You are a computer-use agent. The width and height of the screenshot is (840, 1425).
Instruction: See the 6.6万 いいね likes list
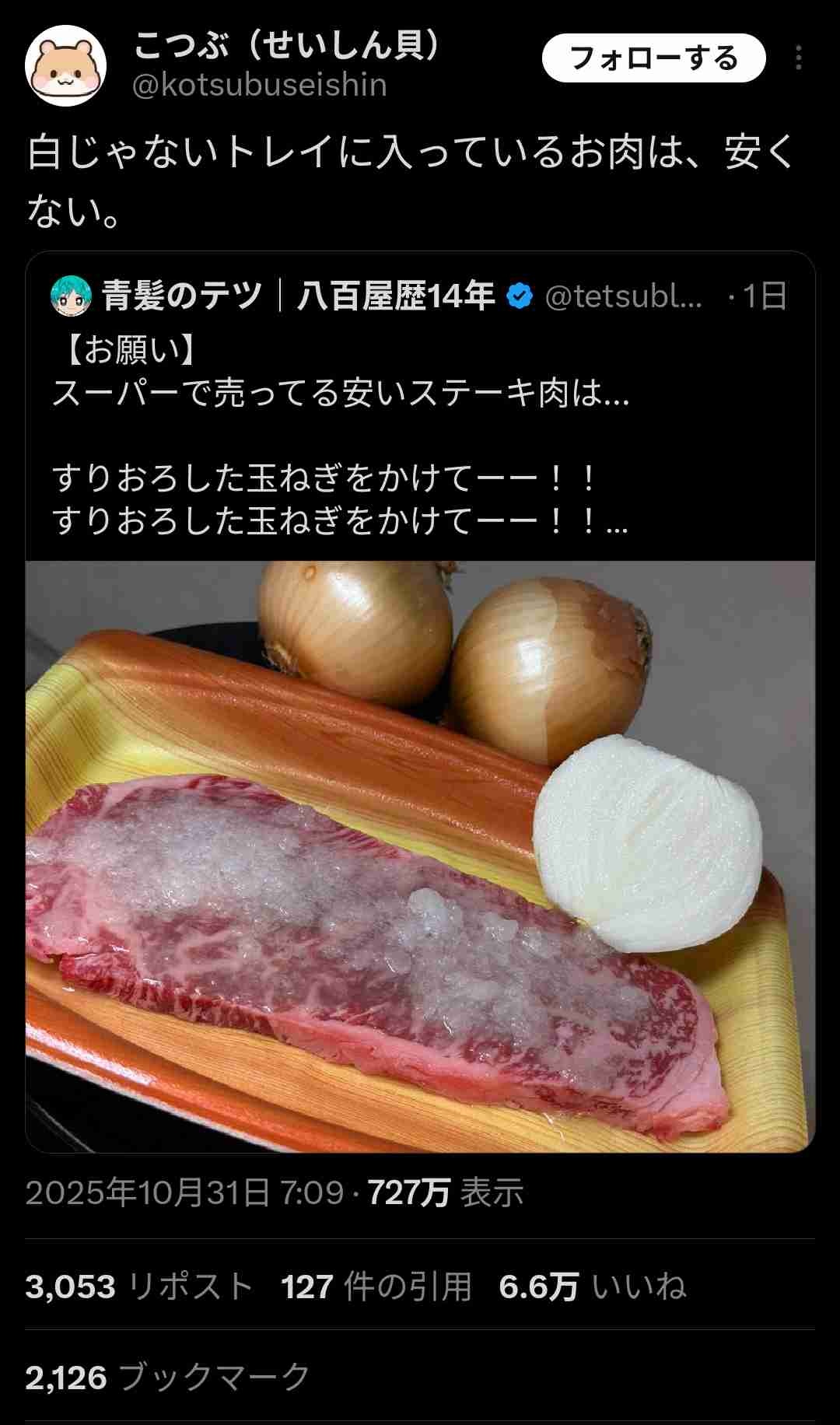(593, 1287)
